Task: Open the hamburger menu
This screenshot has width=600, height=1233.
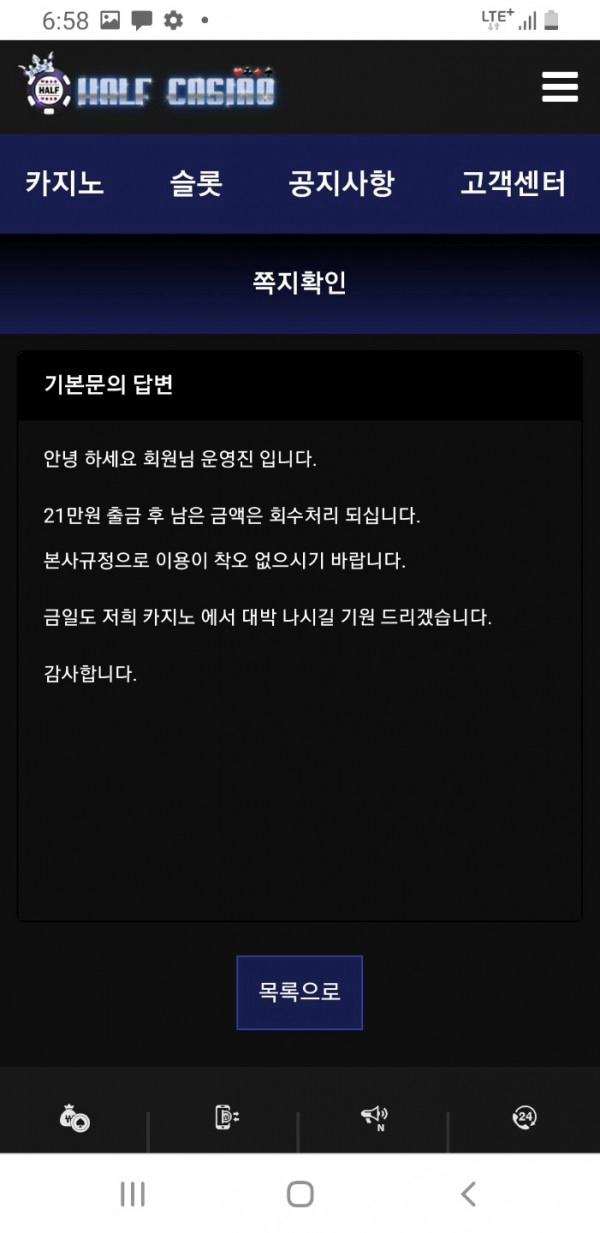Action: point(560,87)
